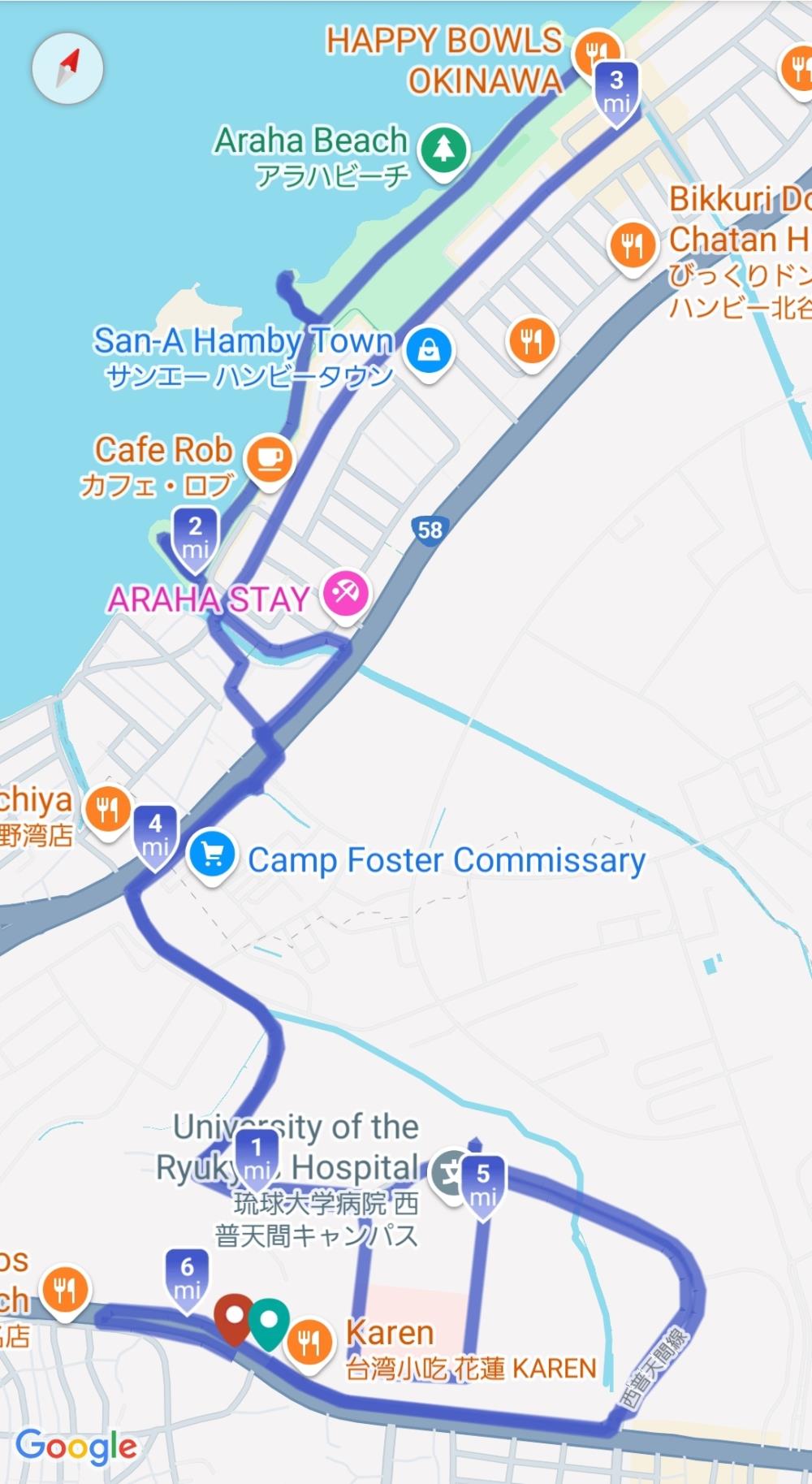812x1484 pixels.
Task: Select the Bikkuri Donkey Chatan restaurant pin
Action: point(633,243)
